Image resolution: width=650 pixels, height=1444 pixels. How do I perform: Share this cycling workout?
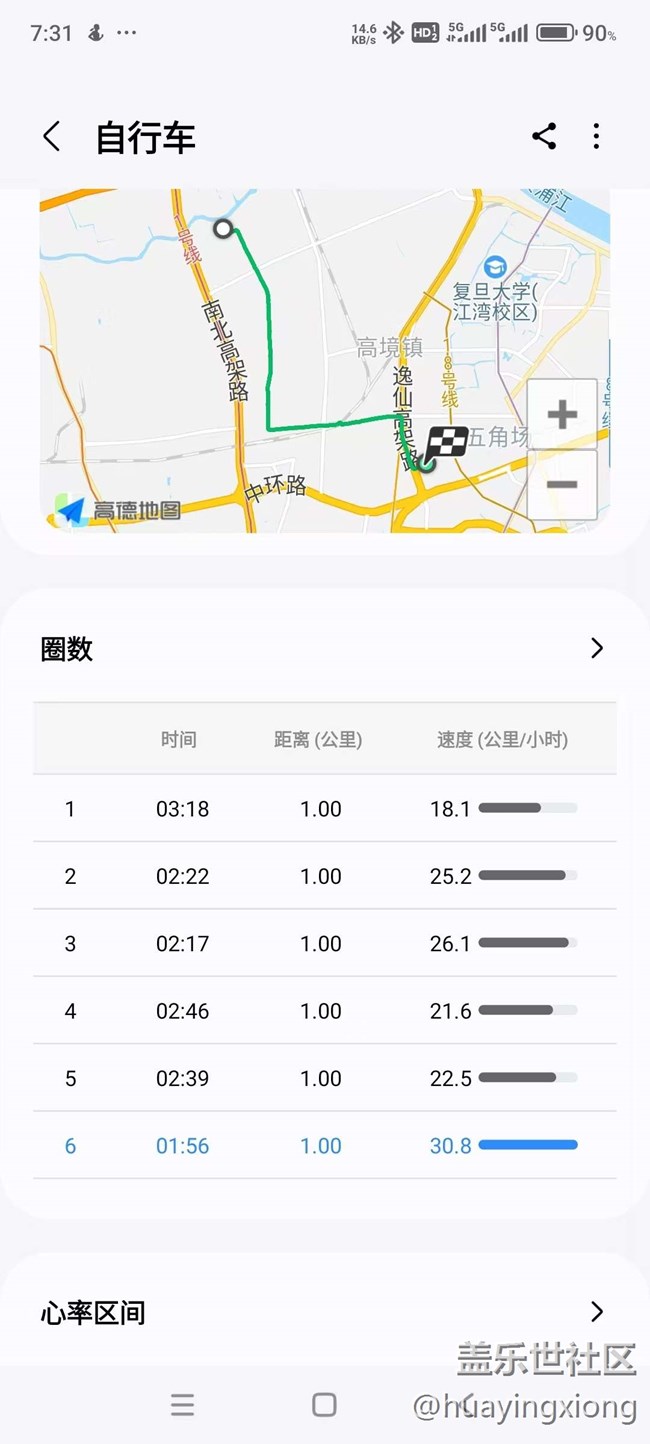click(x=544, y=137)
